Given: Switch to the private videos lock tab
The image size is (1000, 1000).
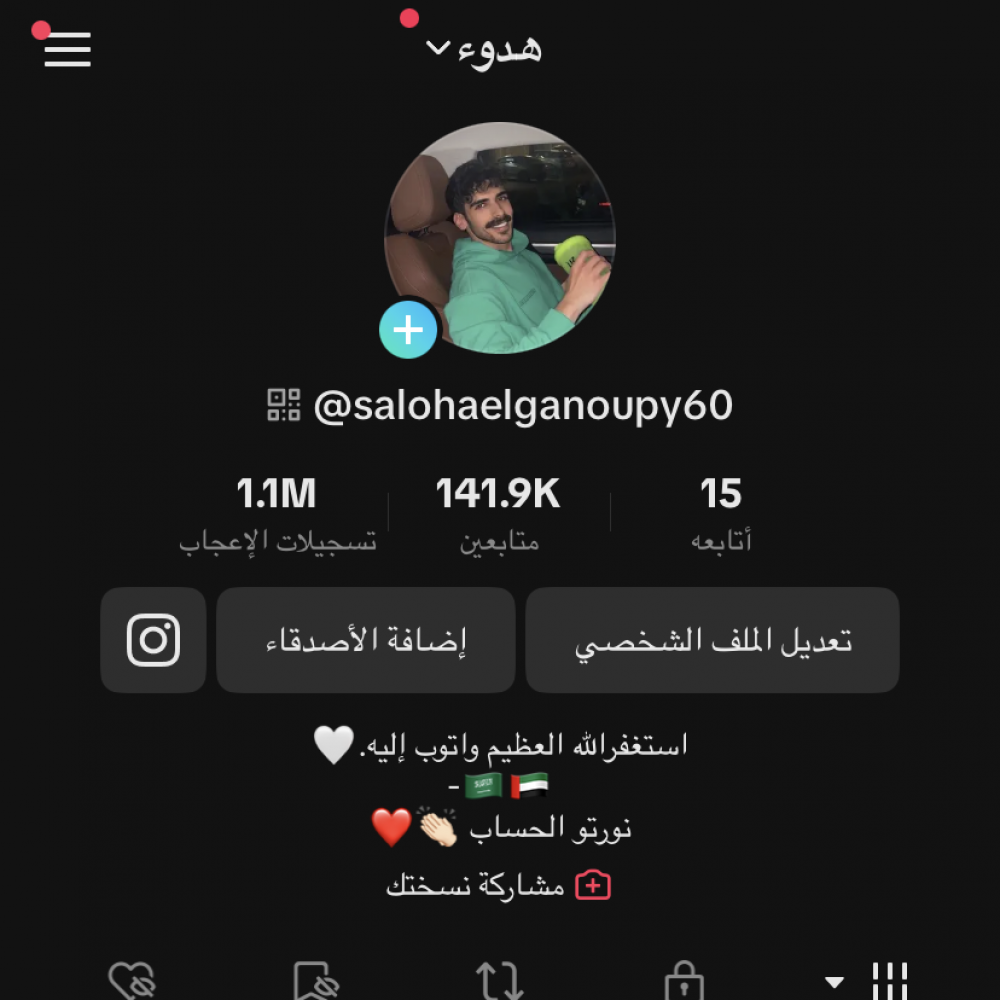Looking at the screenshot, I should pyautogui.click(x=684, y=981).
